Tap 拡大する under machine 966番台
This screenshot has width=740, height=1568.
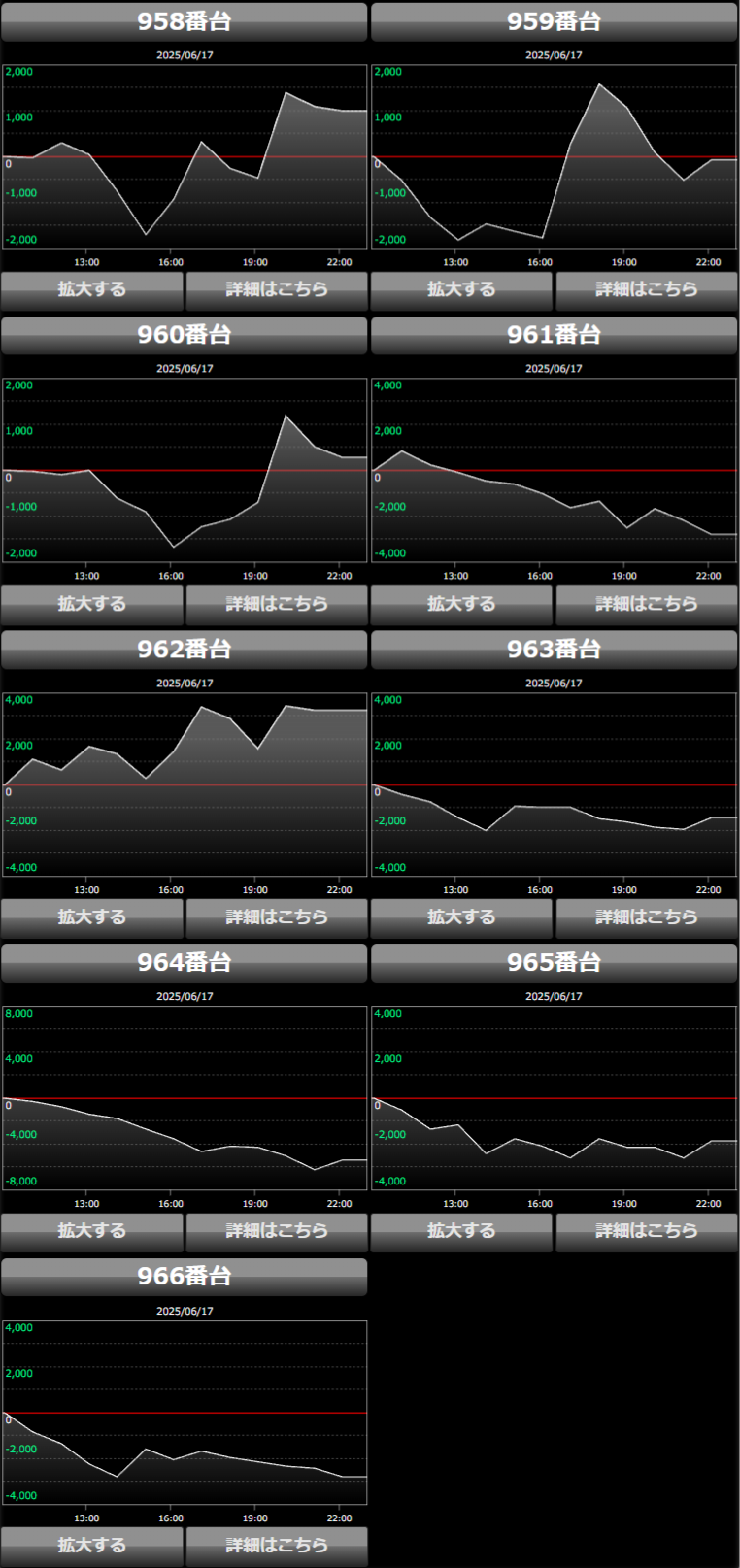[92, 1545]
